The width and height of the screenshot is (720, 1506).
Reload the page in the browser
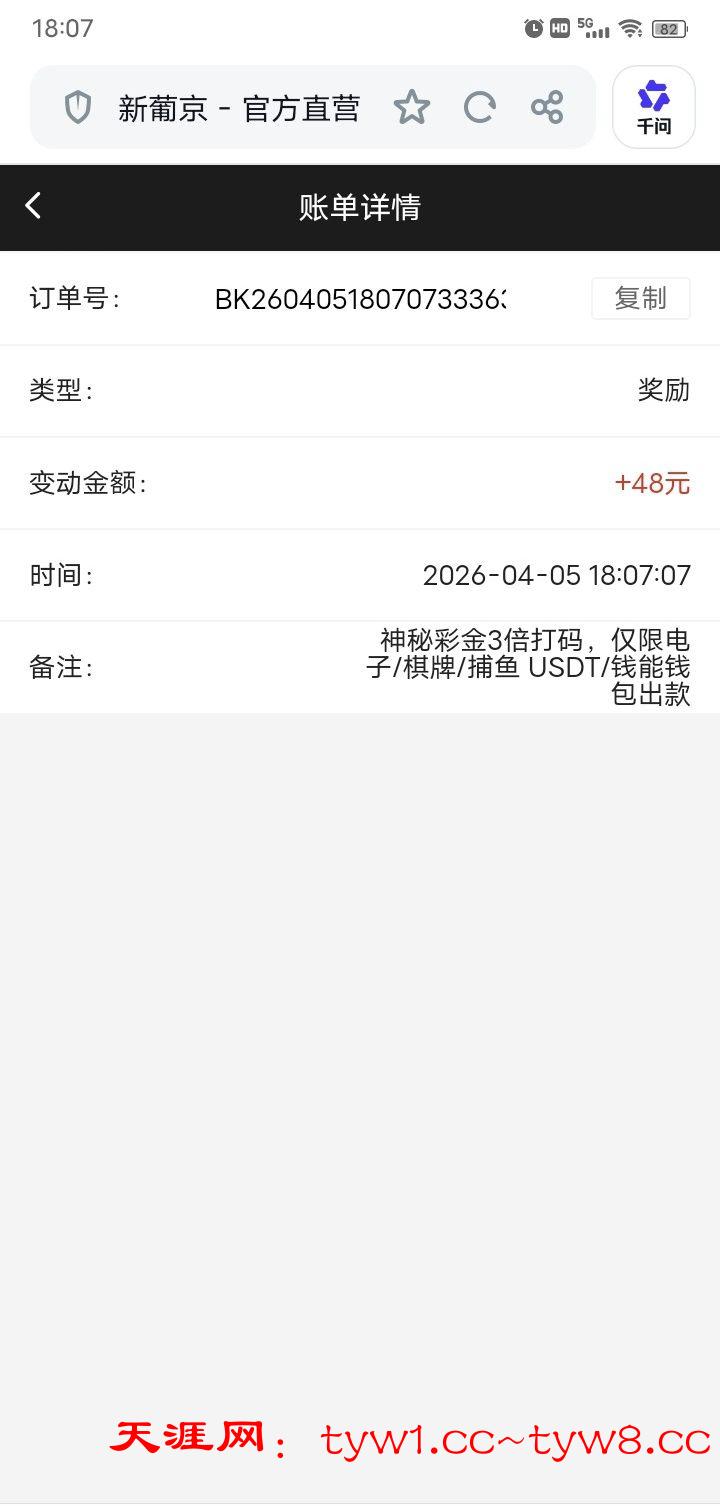click(x=480, y=107)
